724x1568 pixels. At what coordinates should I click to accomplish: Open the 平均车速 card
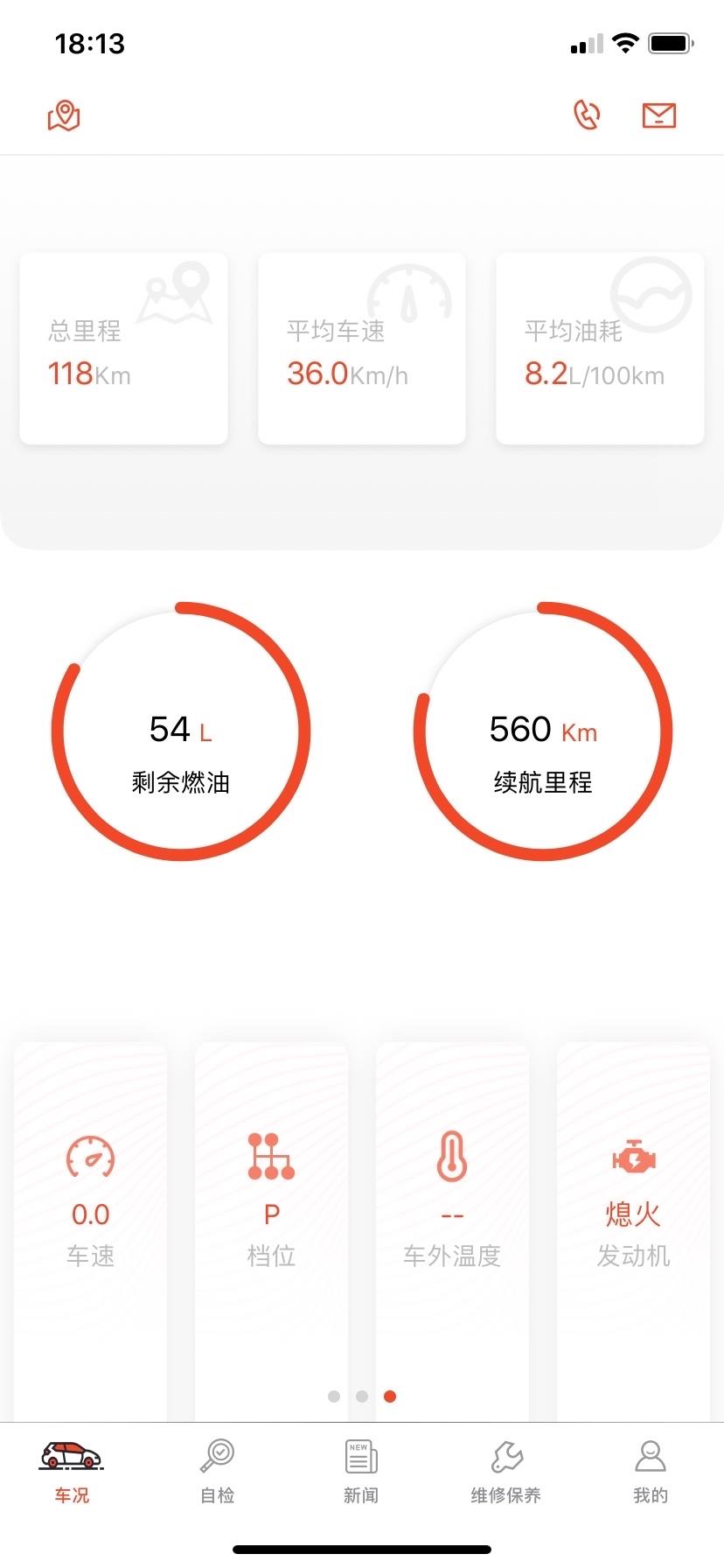coord(362,348)
